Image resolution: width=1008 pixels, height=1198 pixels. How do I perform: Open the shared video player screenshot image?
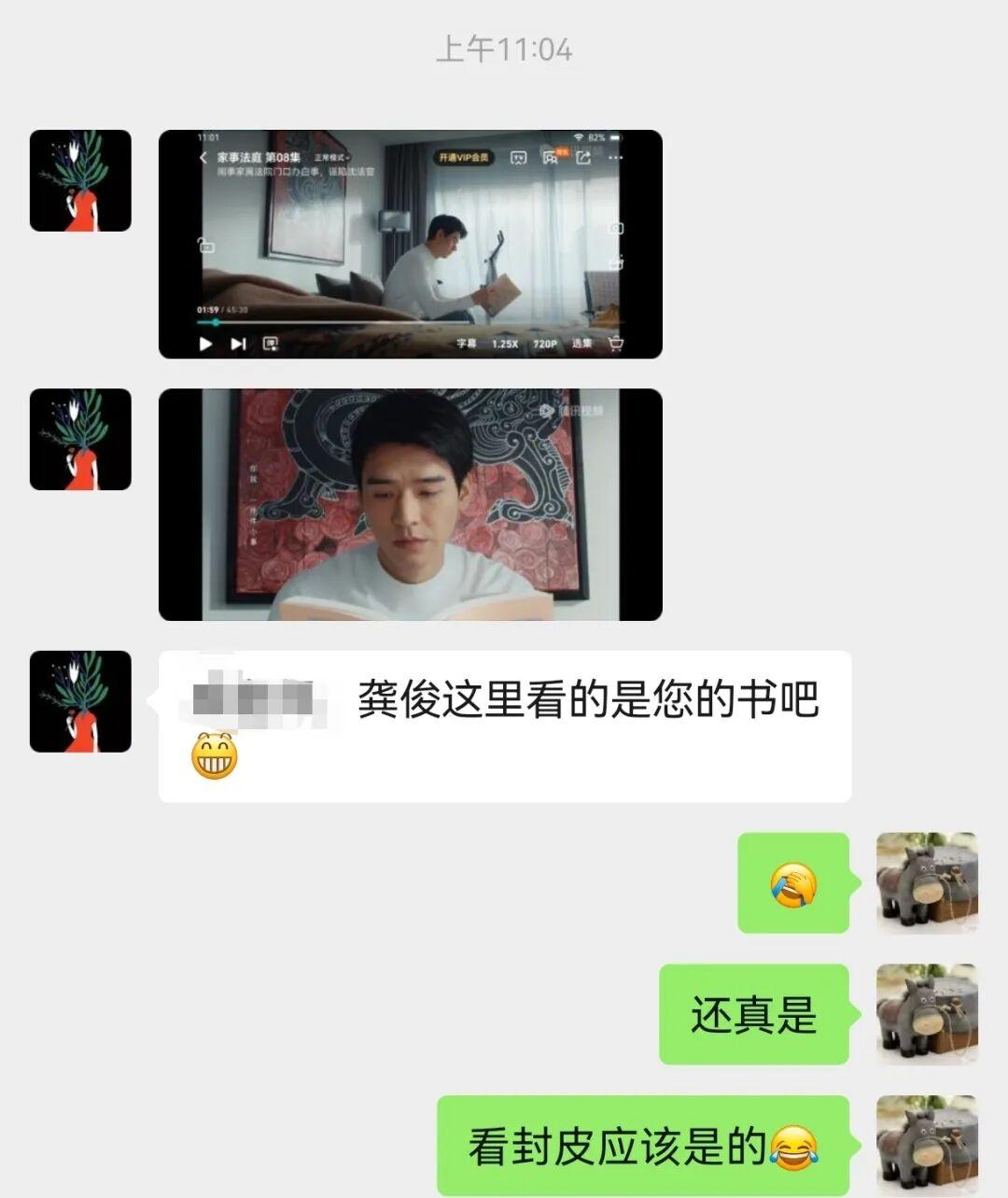tap(411, 244)
